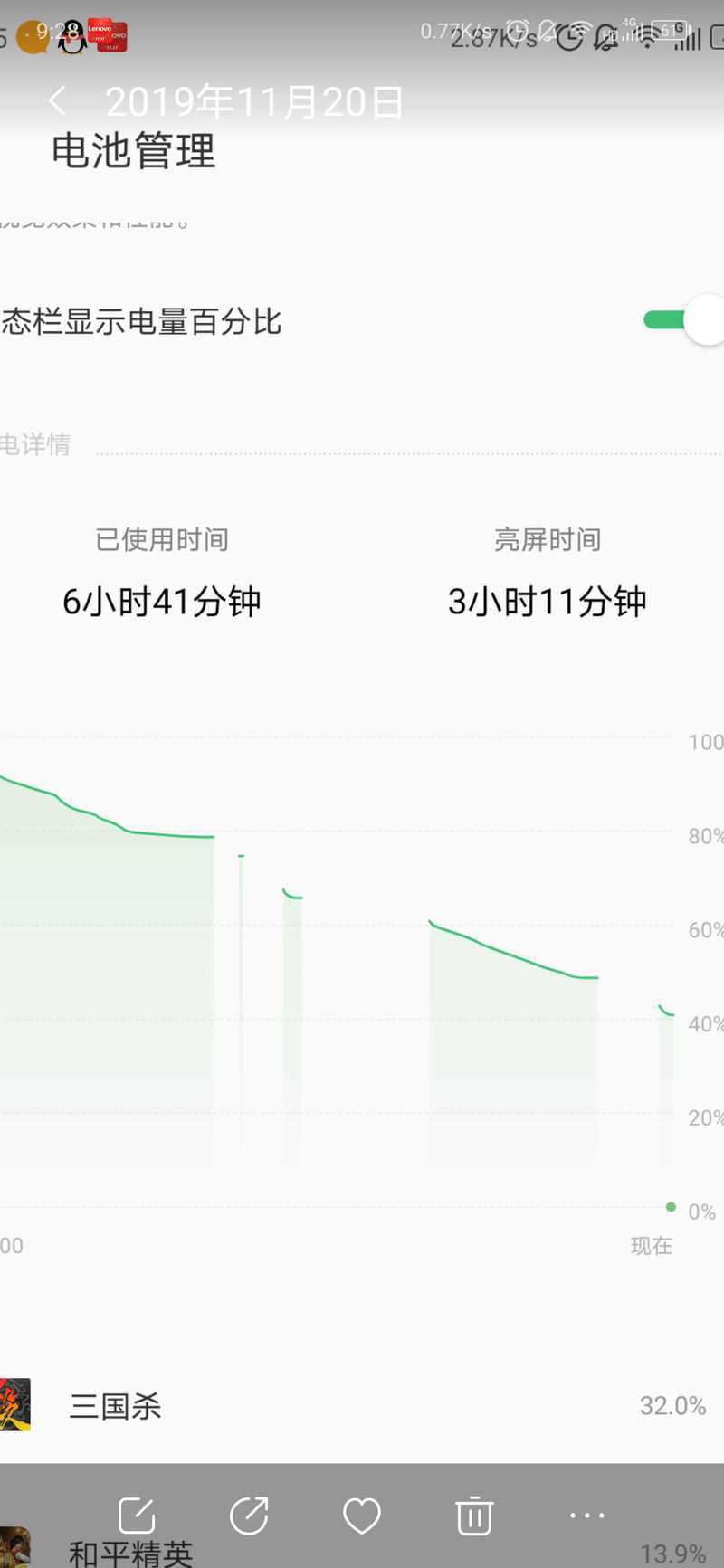Viewport: 724px width, 1568px height.
Task: Mark the photo as favorite
Action: pos(362,1516)
